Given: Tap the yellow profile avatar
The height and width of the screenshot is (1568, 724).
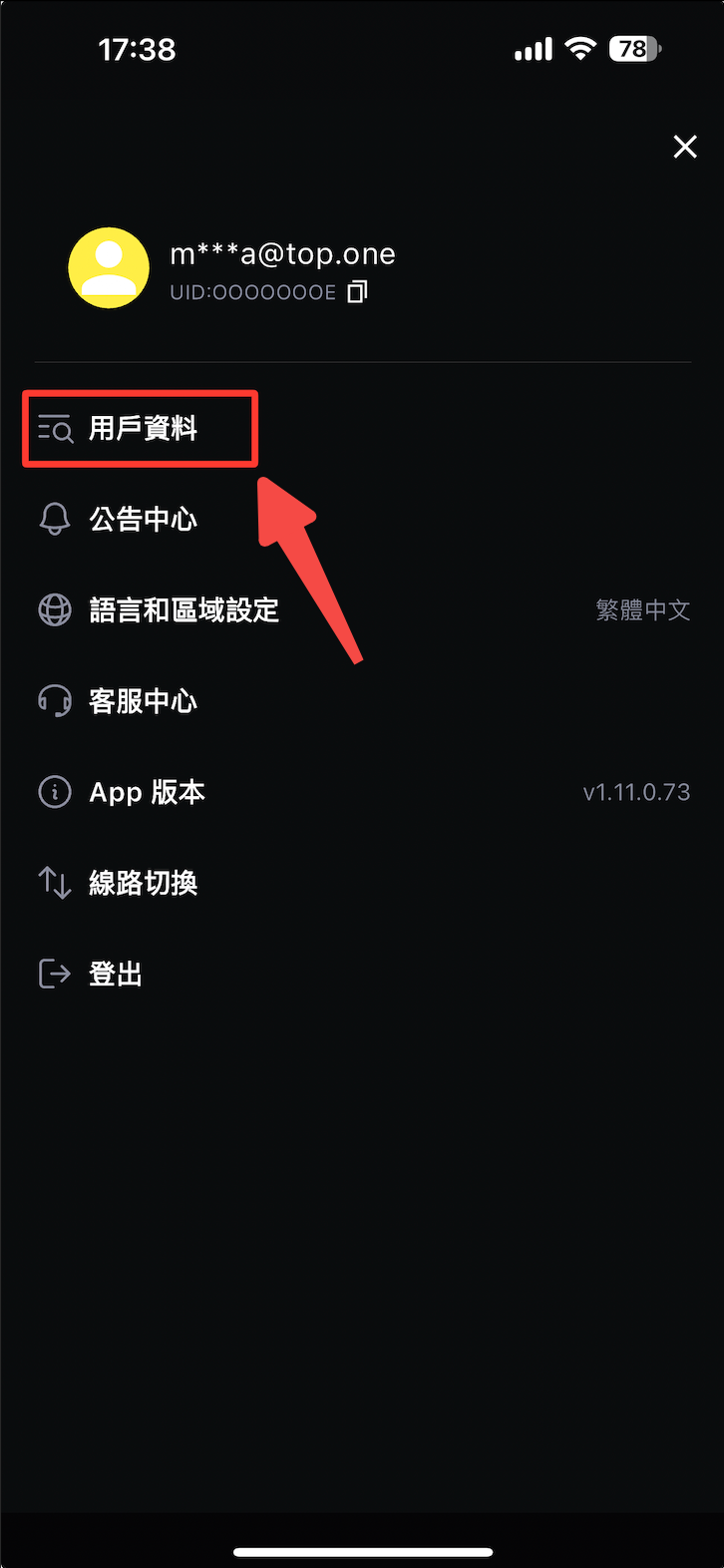Looking at the screenshot, I should [109, 267].
